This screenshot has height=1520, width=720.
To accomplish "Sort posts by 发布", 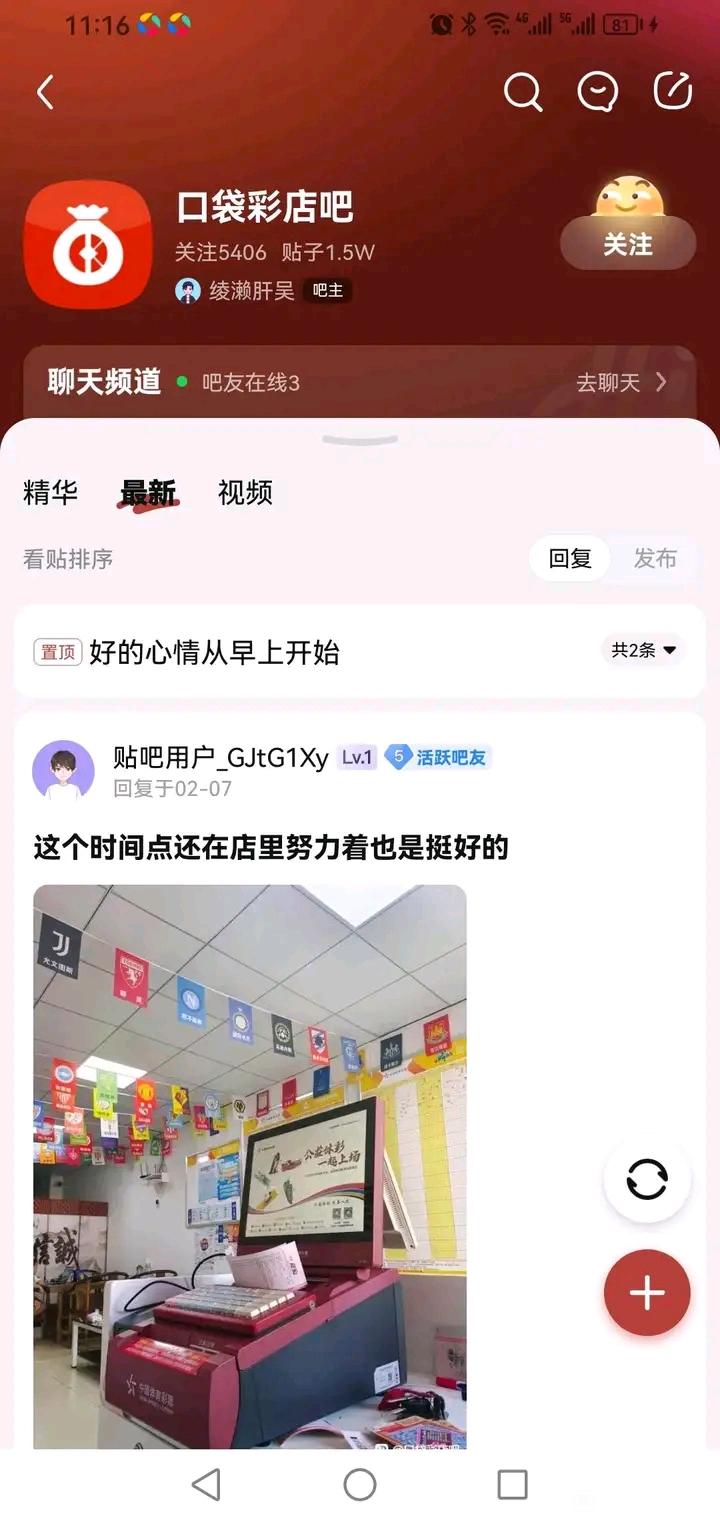I will pyautogui.click(x=655, y=559).
